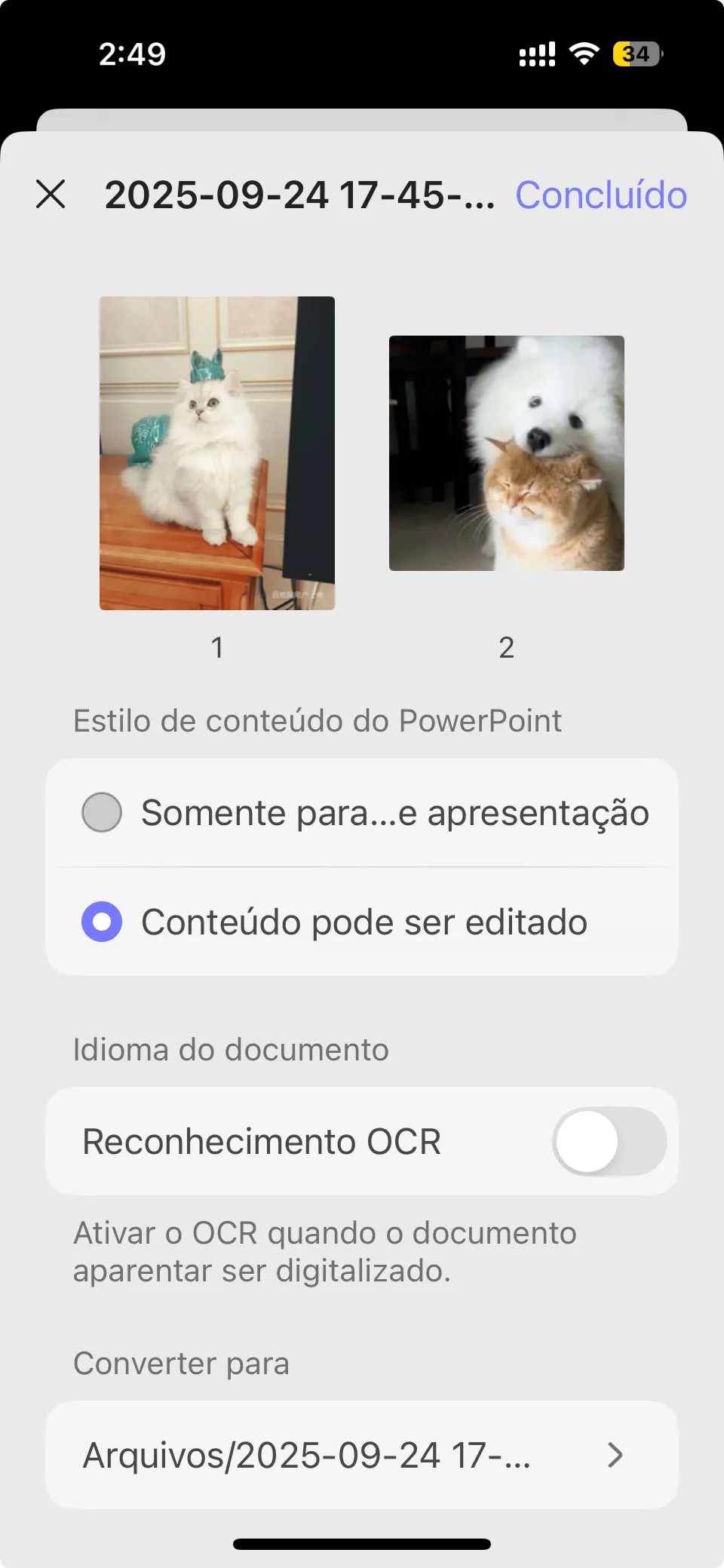
Task: Open the Arquivos destination folder row
Action: tap(362, 1455)
